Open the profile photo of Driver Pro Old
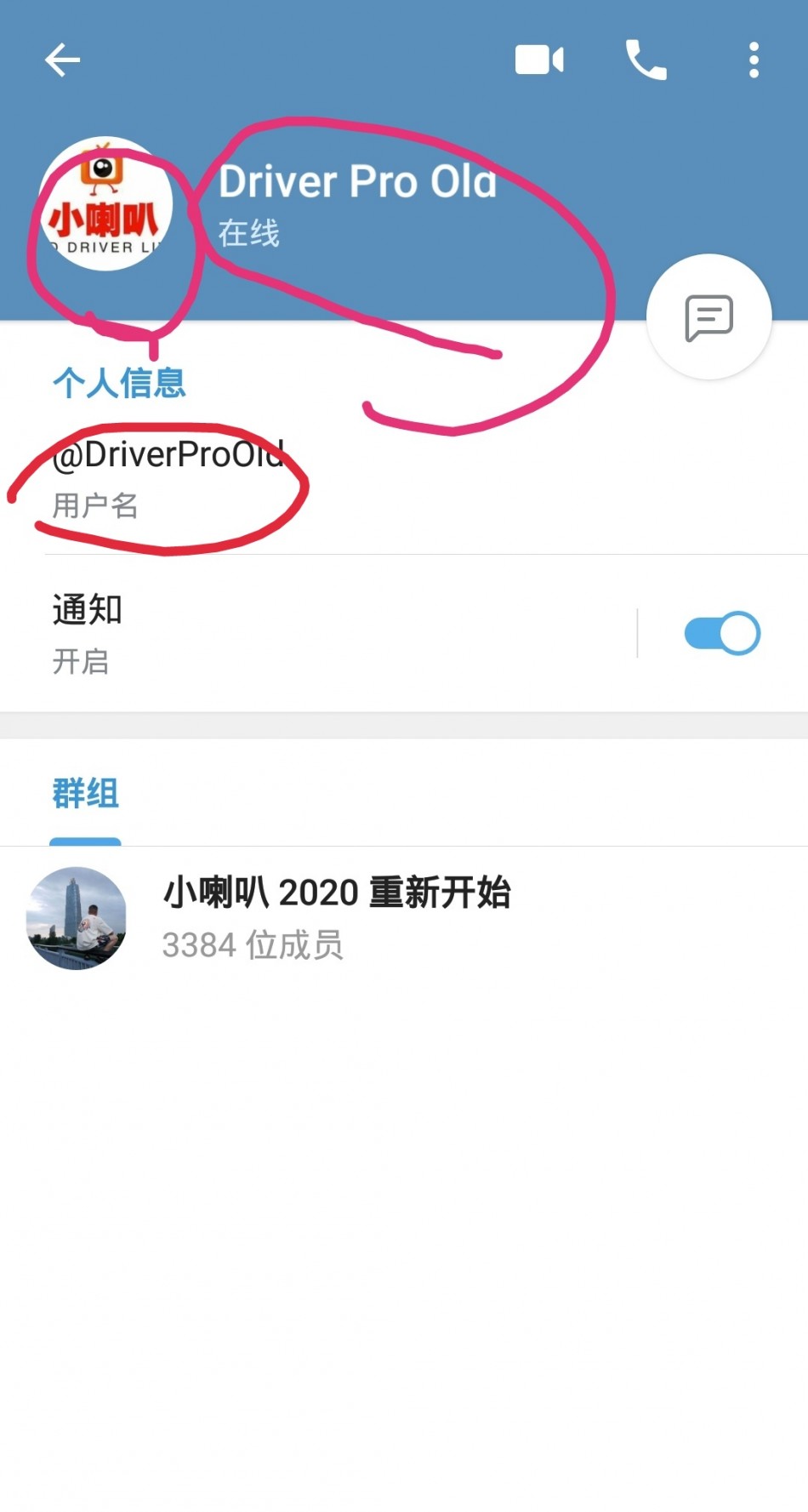808x1512 pixels. click(x=105, y=205)
